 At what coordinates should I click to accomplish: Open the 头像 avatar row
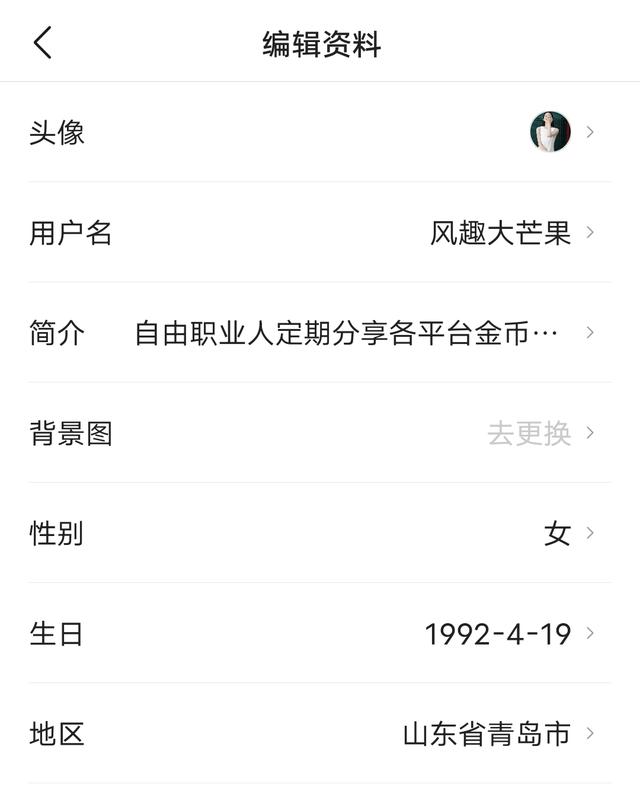(320, 132)
